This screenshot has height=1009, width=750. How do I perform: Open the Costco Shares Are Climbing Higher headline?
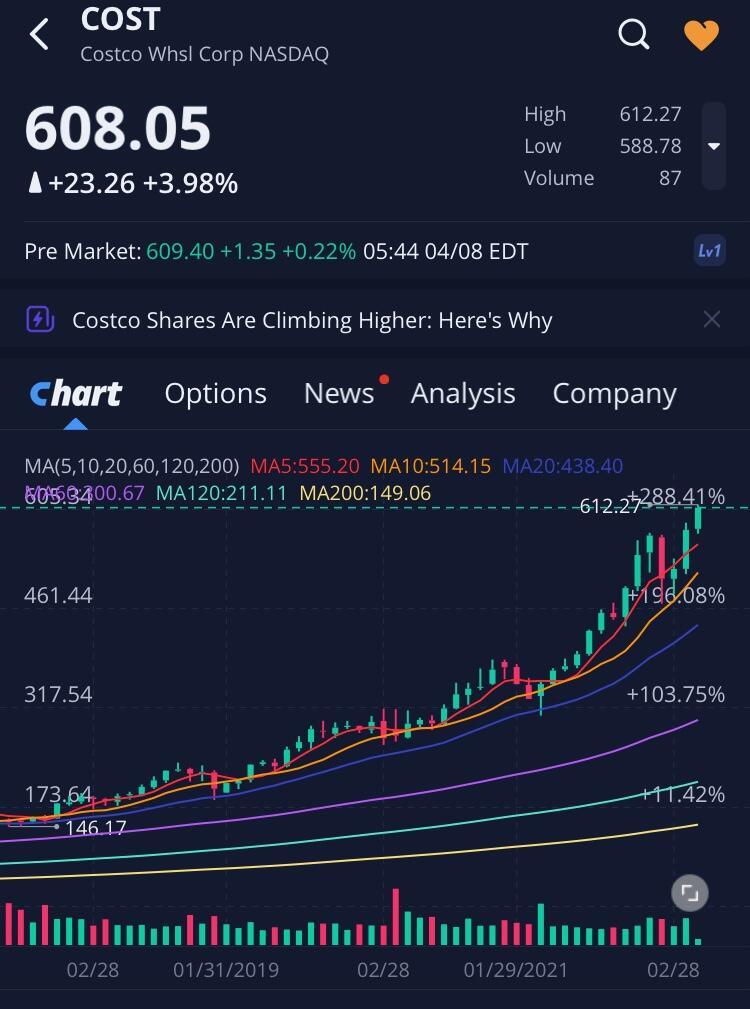[x=312, y=320]
